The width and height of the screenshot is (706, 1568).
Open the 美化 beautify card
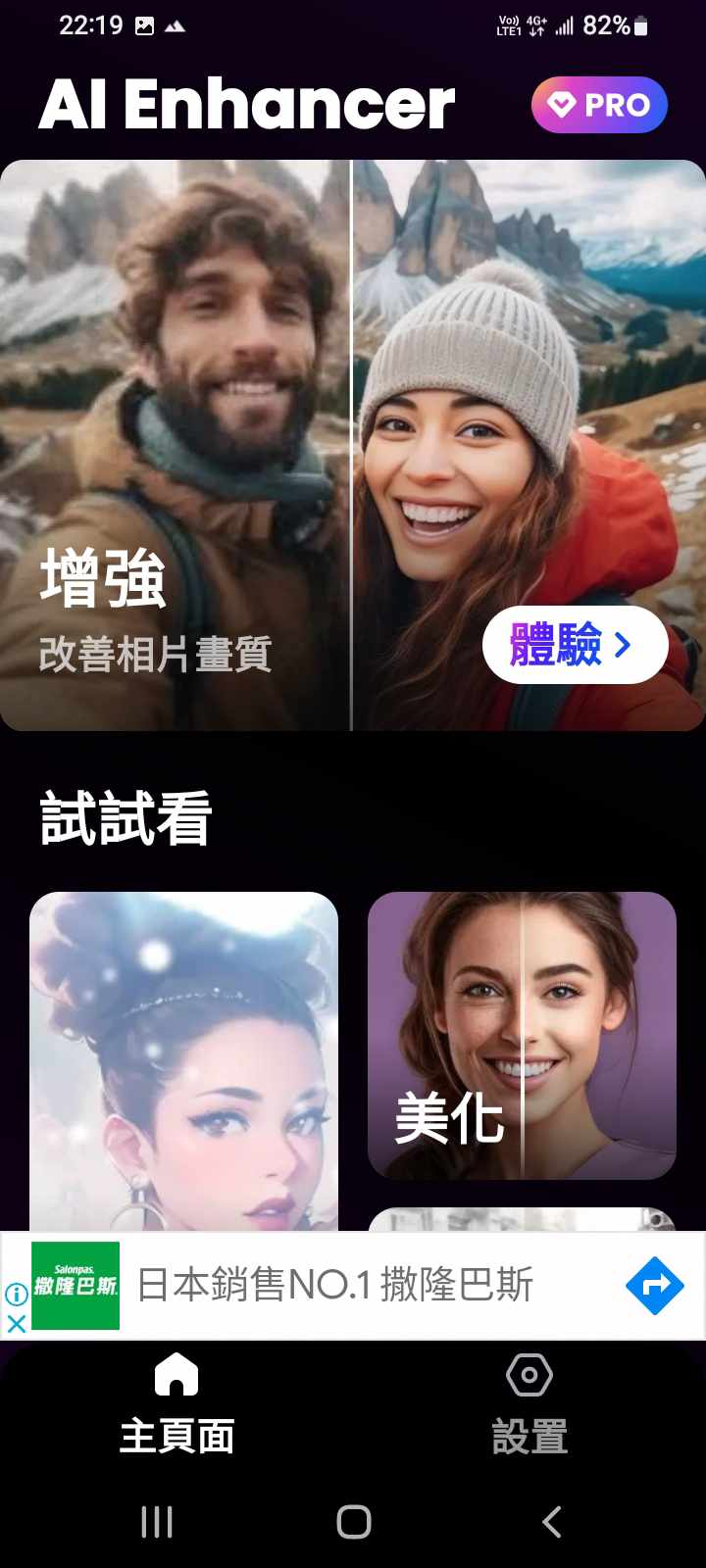tap(522, 1035)
